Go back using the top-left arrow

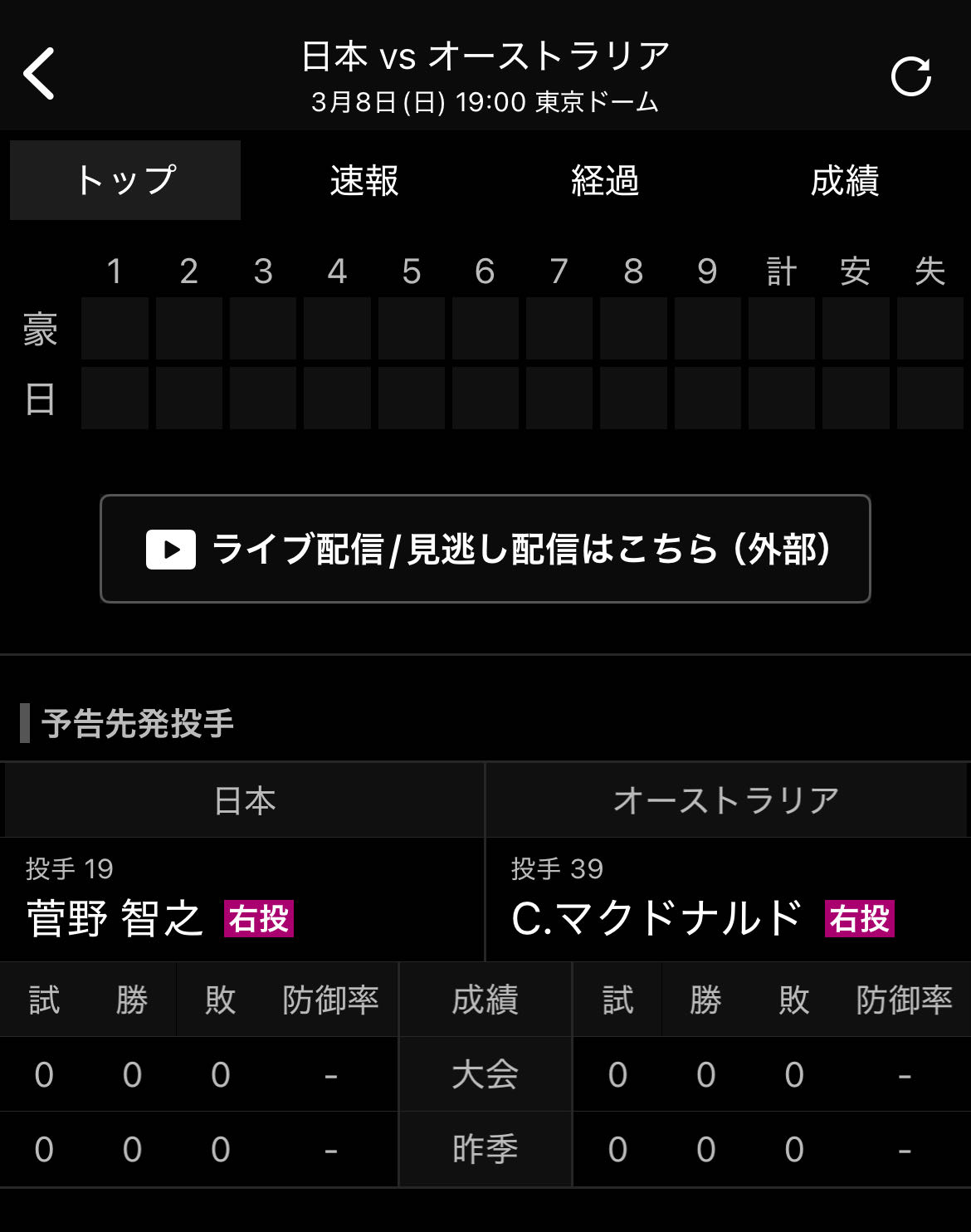[x=39, y=73]
